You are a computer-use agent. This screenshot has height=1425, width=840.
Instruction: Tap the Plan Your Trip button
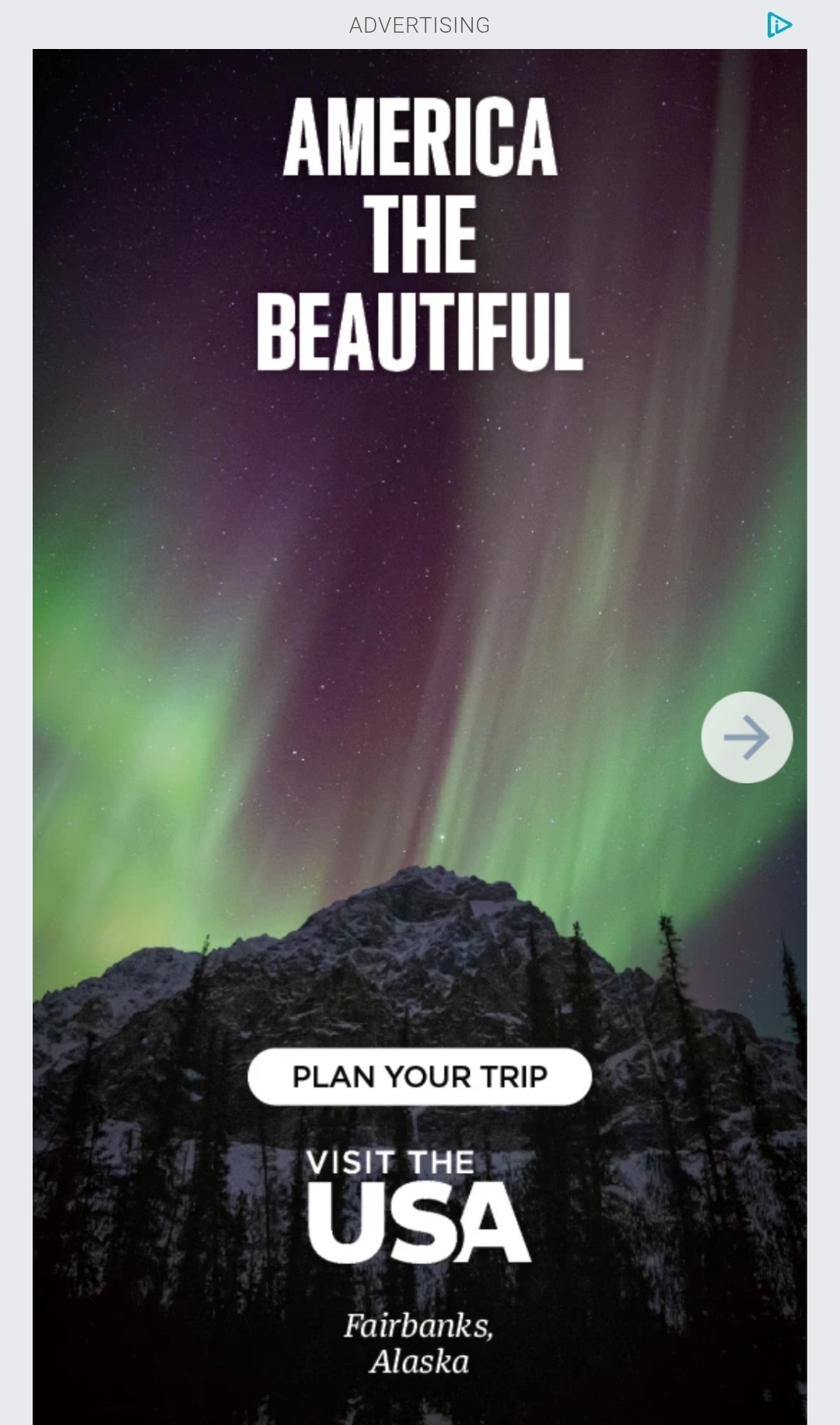[x=419, y=1077]
